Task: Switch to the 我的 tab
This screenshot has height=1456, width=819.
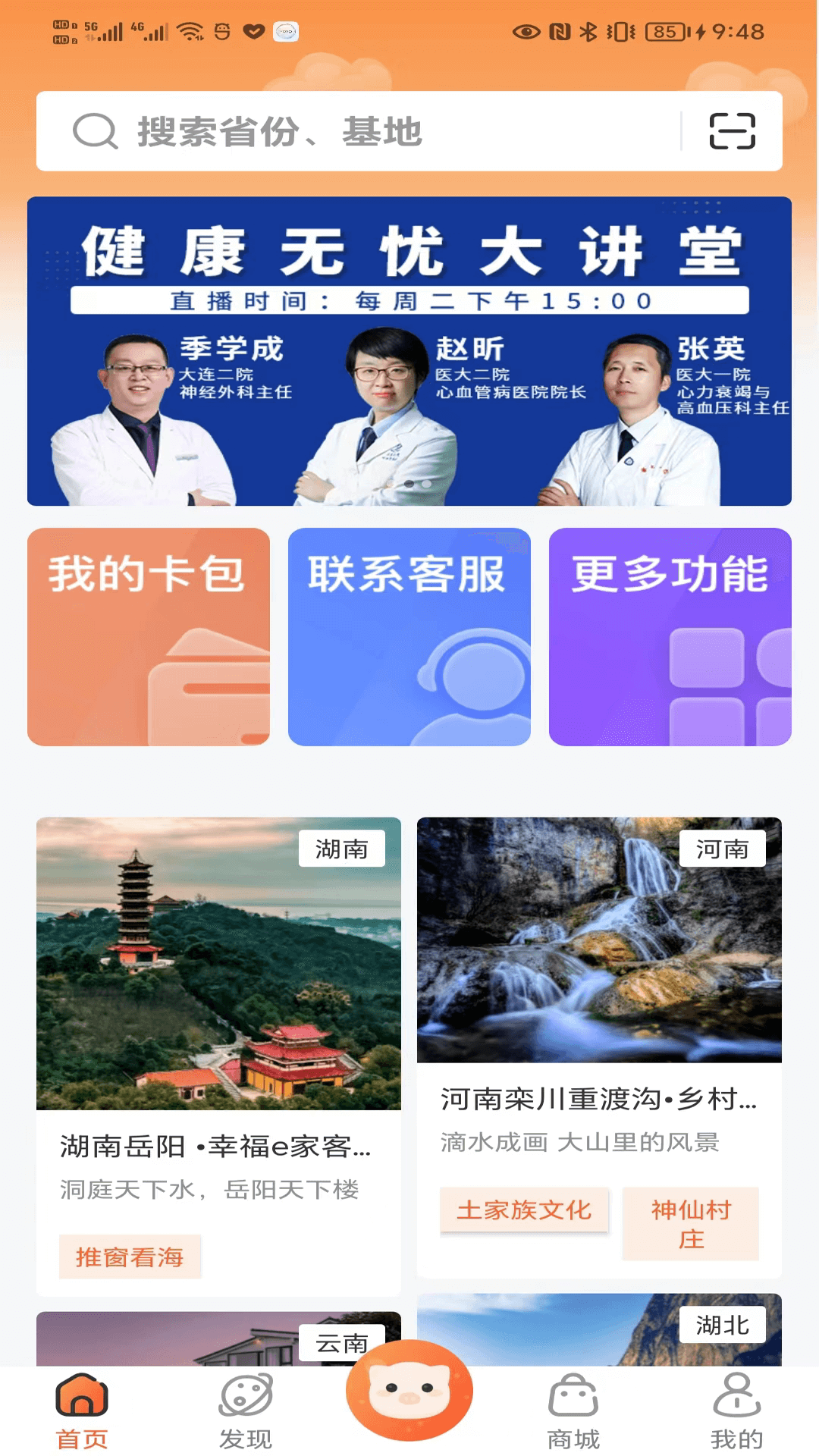Action: click(x=737, y=1411)
